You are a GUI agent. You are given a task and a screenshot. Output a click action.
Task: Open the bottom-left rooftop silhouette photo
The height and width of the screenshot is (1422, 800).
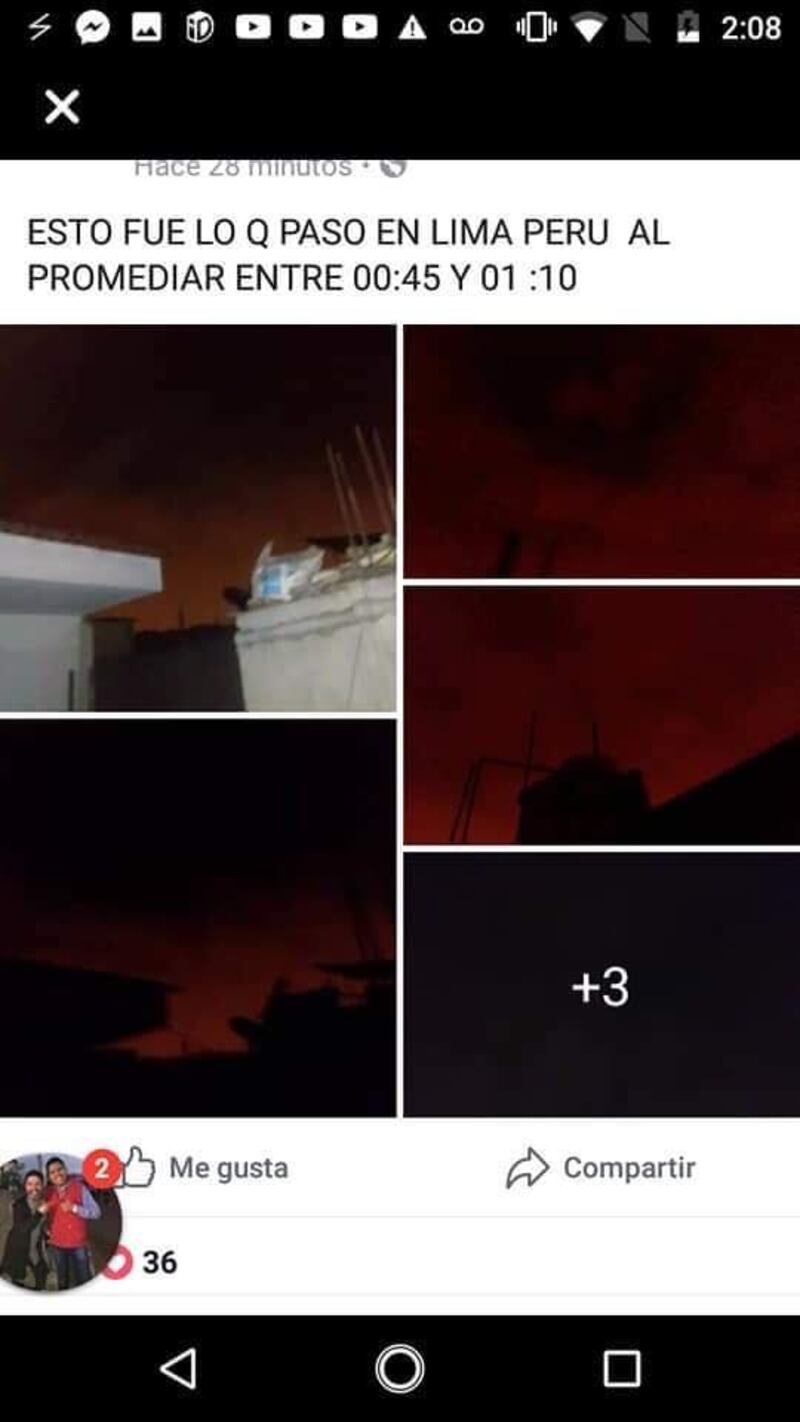tap(198, 918)
